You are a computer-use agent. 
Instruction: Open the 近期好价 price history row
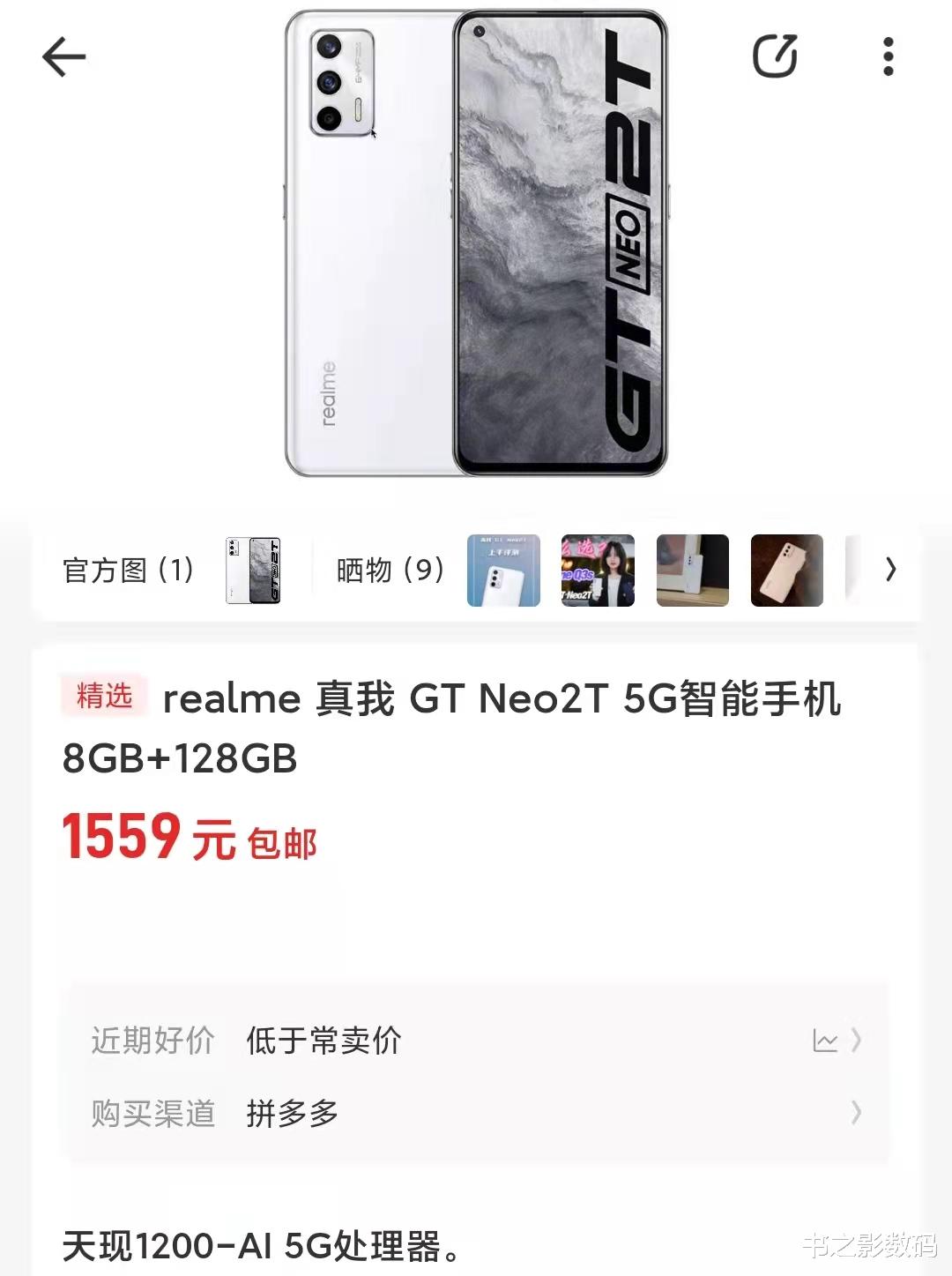click(x=476, y=1041)
